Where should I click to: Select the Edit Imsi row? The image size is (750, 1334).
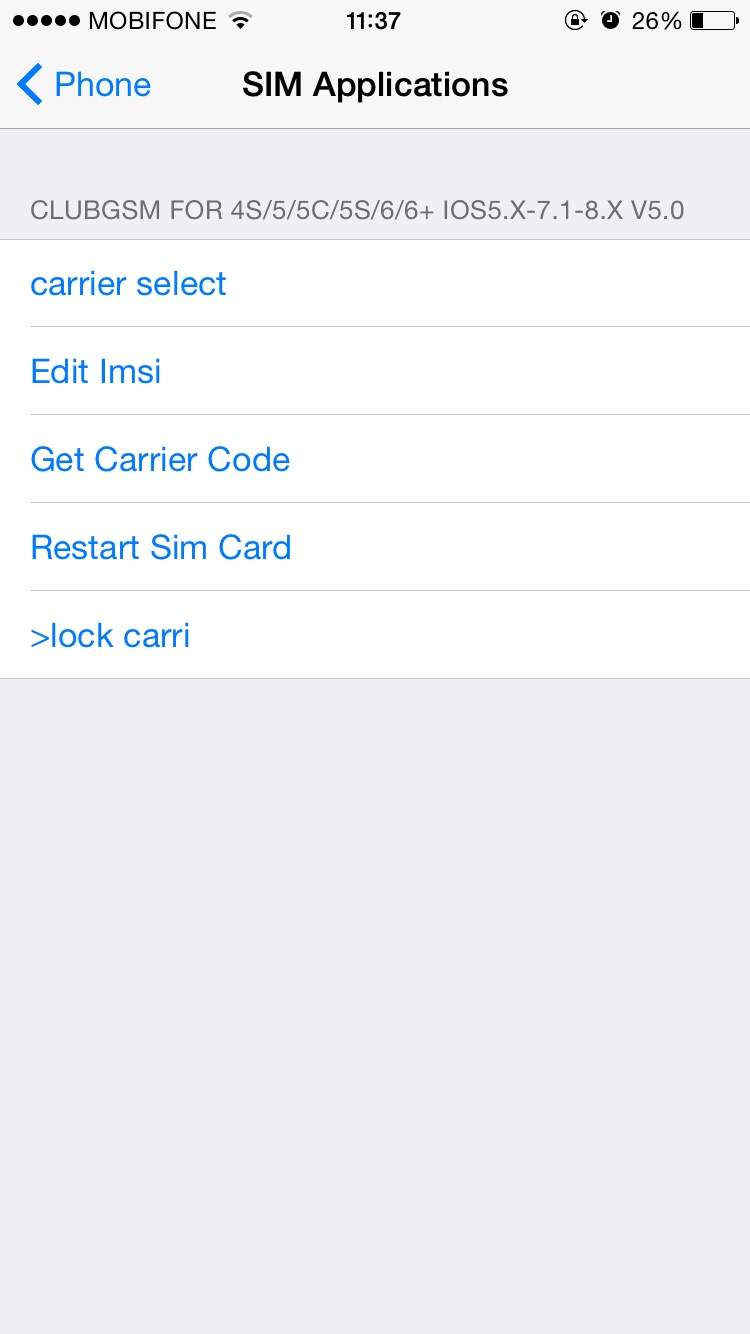pos(96,372)
